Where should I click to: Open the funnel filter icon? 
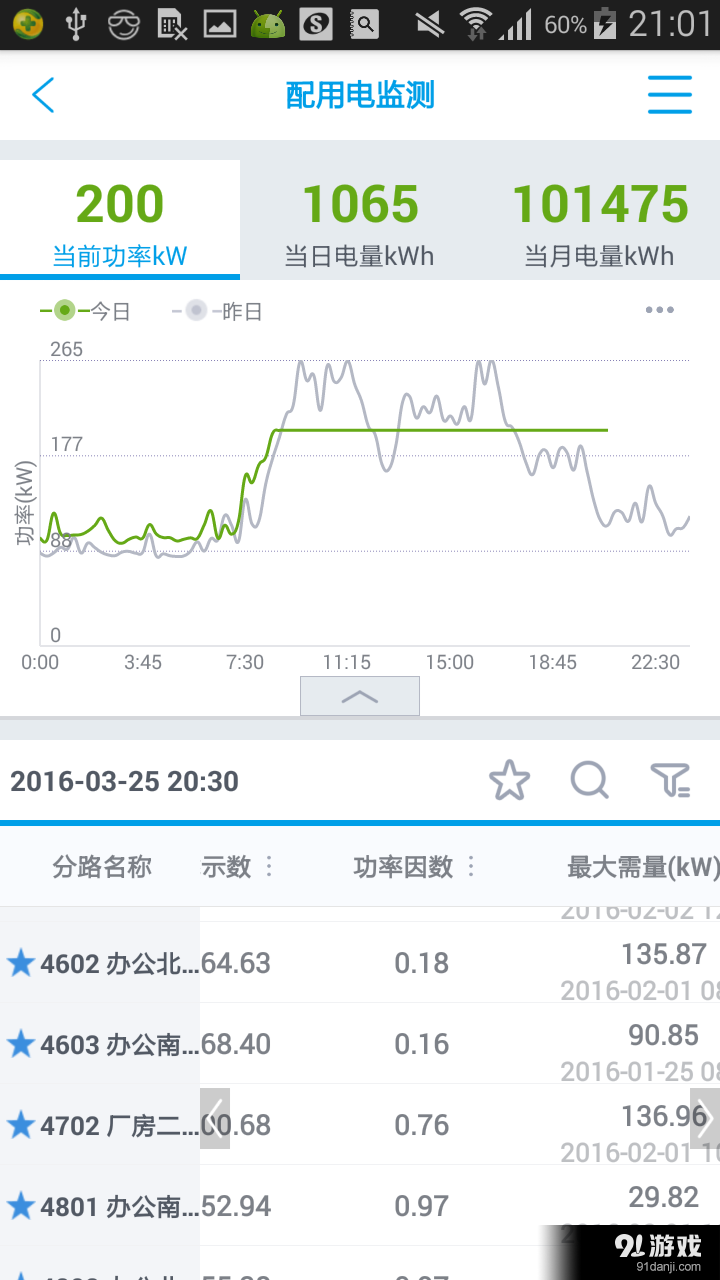(x=669, y=781)
